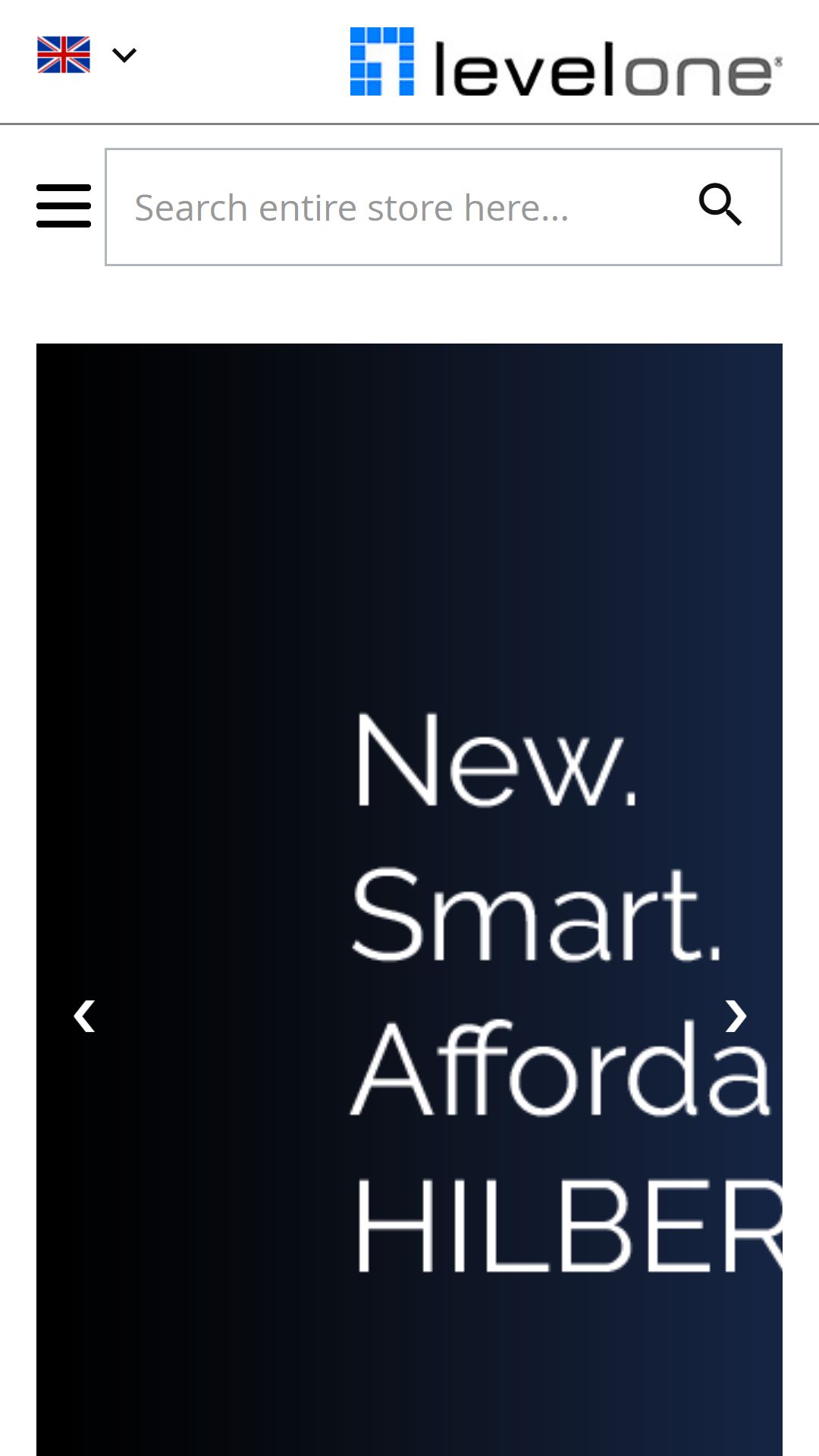This screenshot has width=819, height=1456.
Task: Go to the LevelOne home logo
Action: tap(566, 61)
